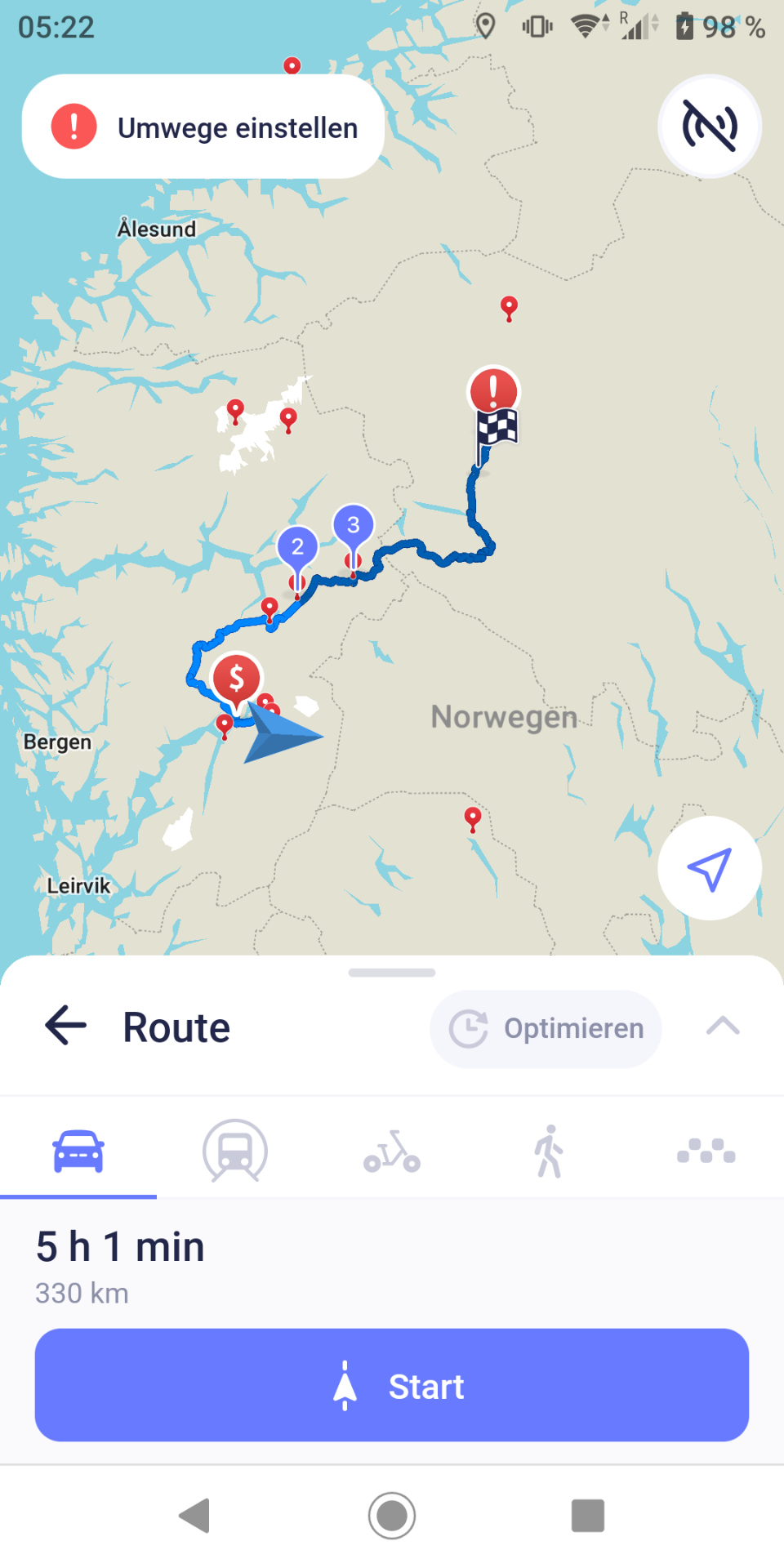Tap the Optimieren button

(546, 1028)
